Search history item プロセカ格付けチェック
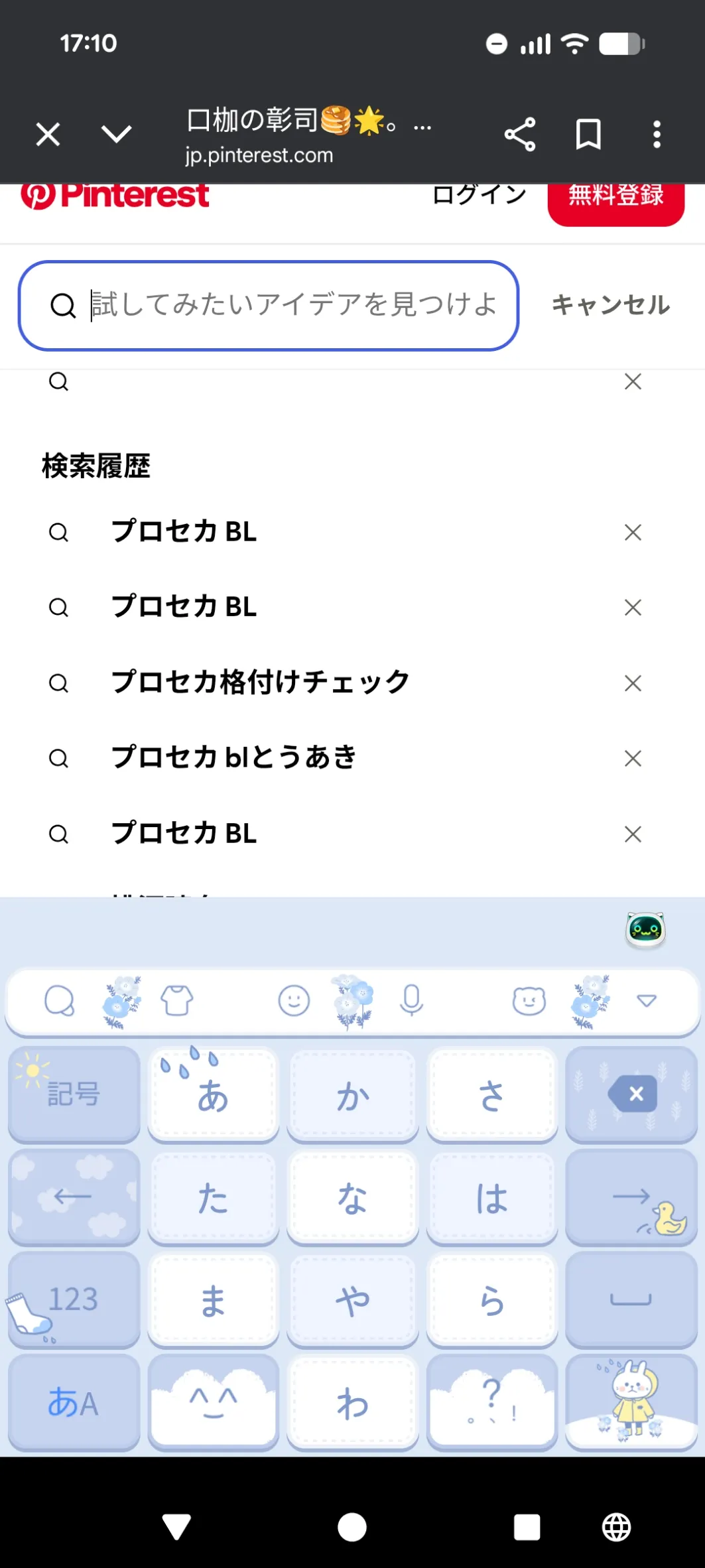Screen dimensions: 705x1568 (x=260, y=683)
